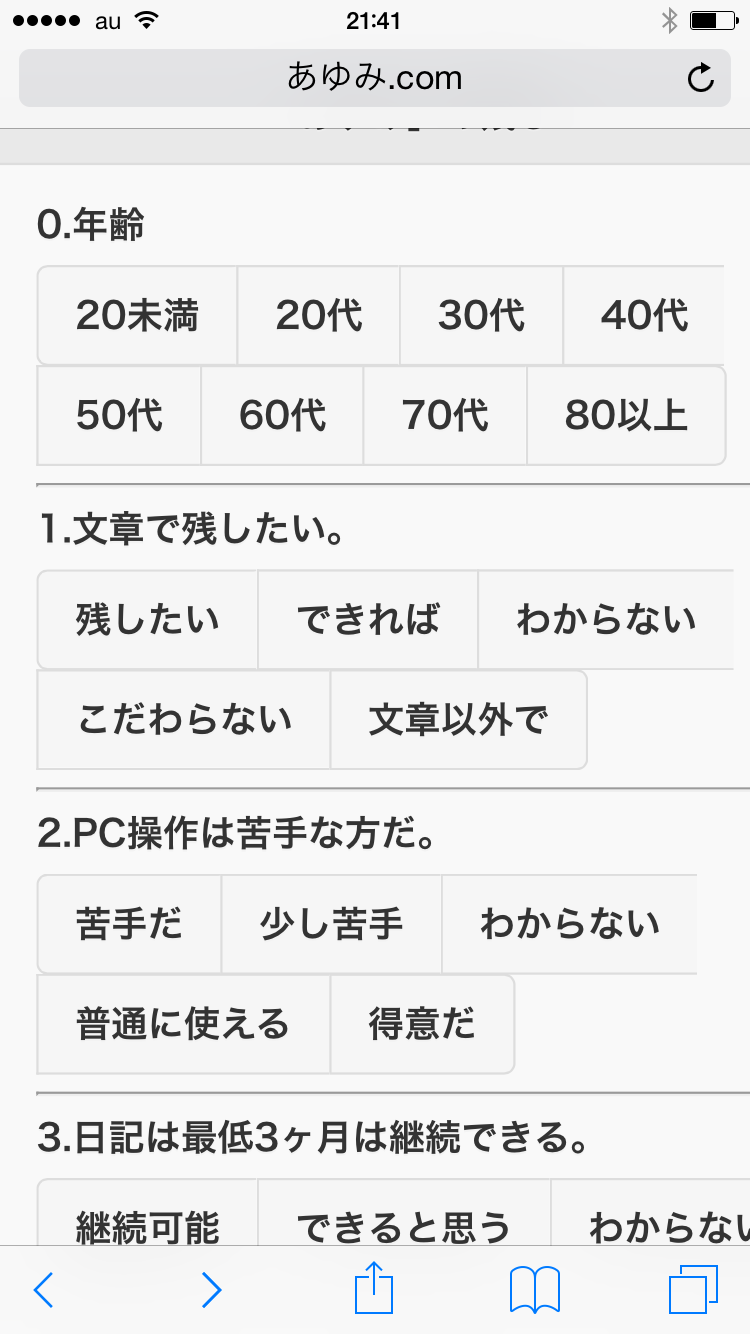Go back to the previous page
The height and width of the screenshot is (1334, 750).
pyautogui.click(x=44, y=1290)
